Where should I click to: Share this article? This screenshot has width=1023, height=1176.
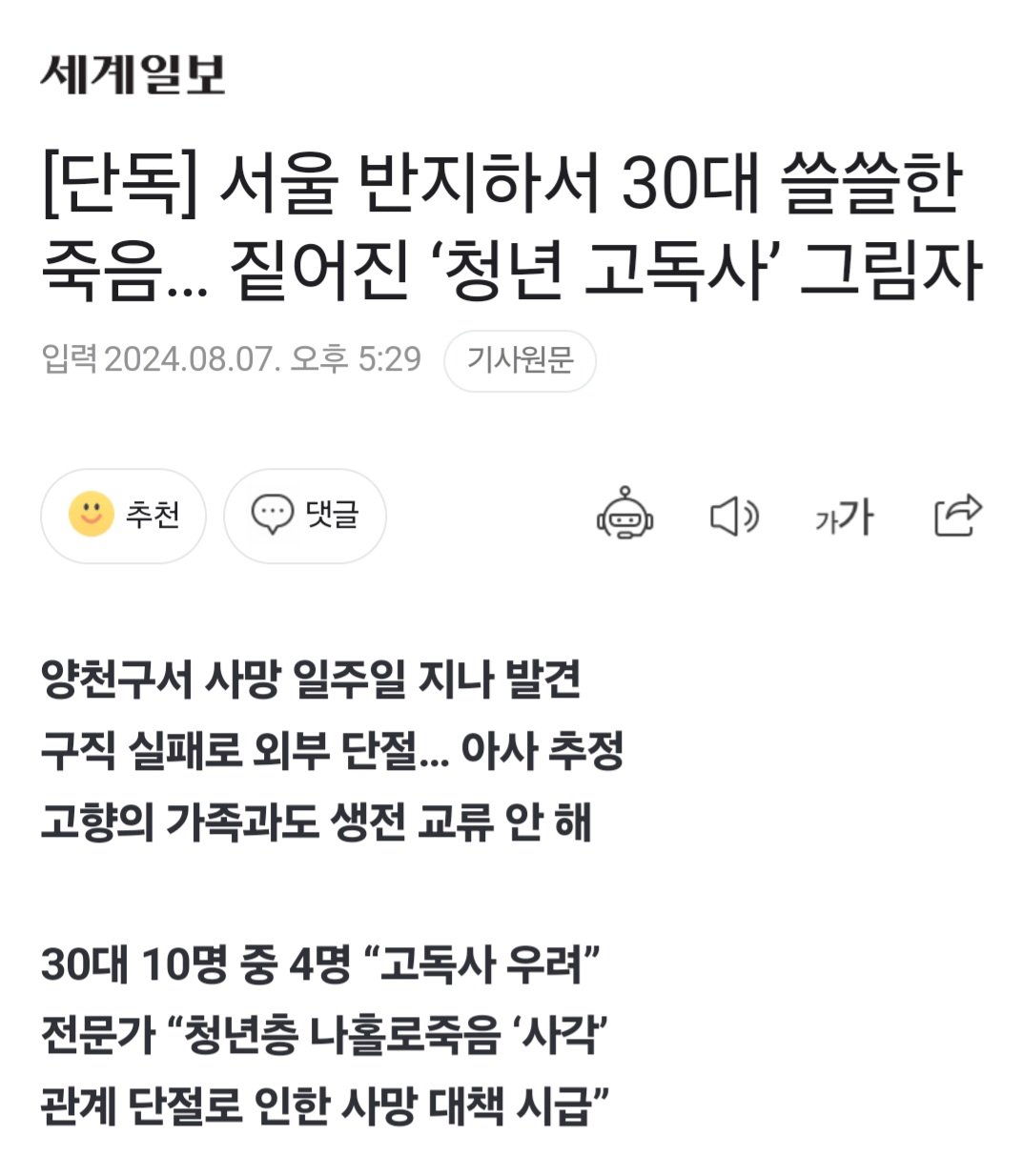coord(956,515)
